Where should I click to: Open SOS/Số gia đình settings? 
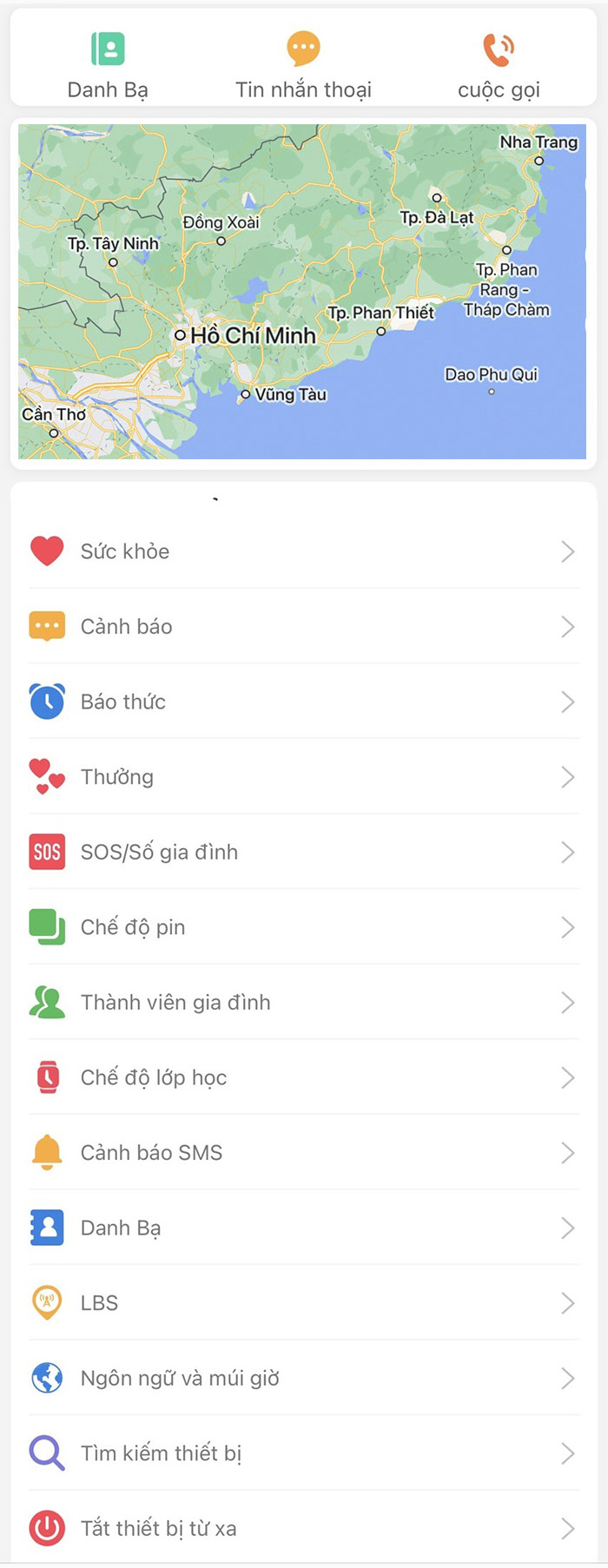(x=303, y=852)
